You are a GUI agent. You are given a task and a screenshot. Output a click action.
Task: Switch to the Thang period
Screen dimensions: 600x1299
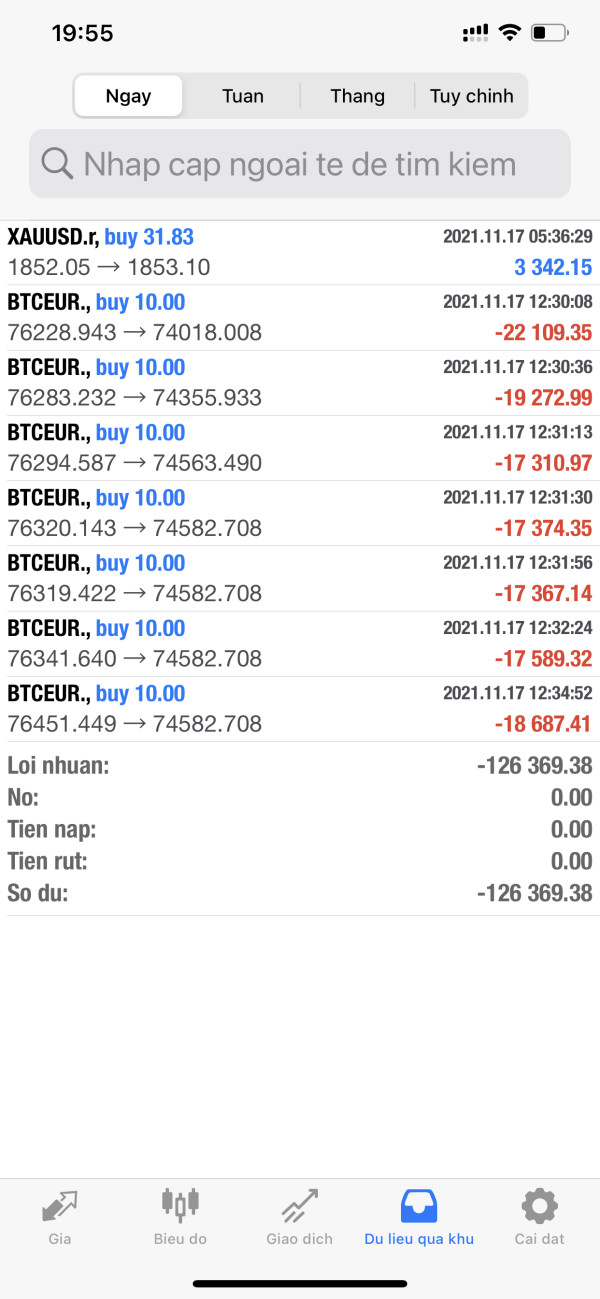(357, 96)
